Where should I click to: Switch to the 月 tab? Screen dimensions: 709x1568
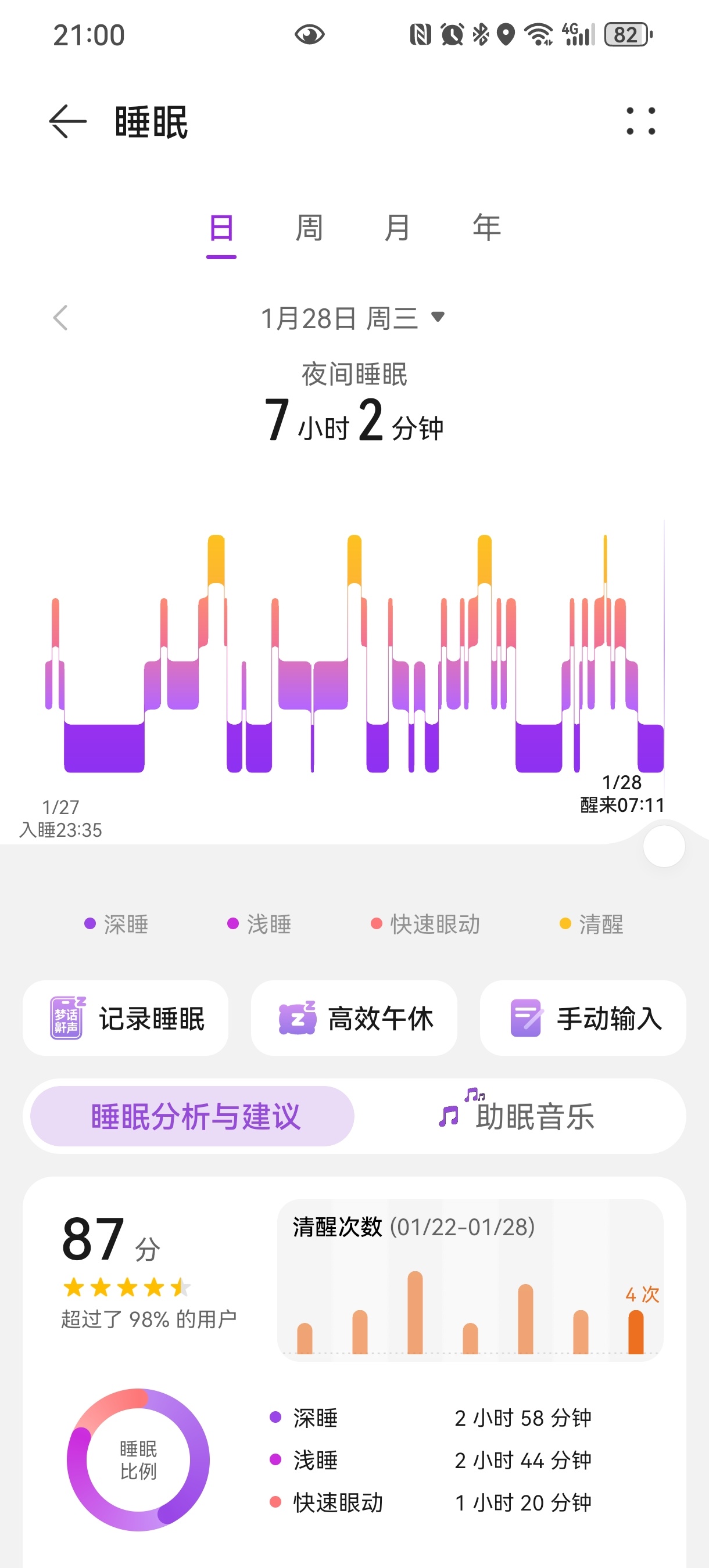click(x=397, y=228)
